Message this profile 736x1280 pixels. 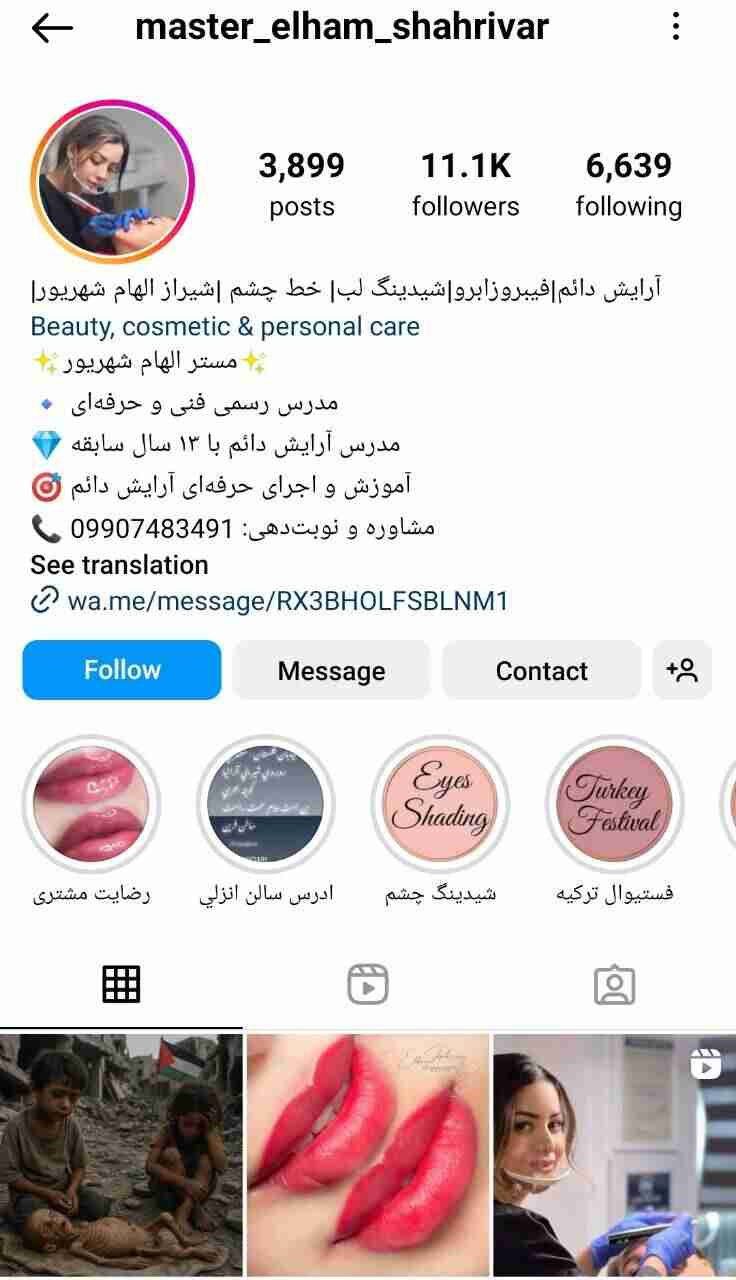[x=331, y=670]
